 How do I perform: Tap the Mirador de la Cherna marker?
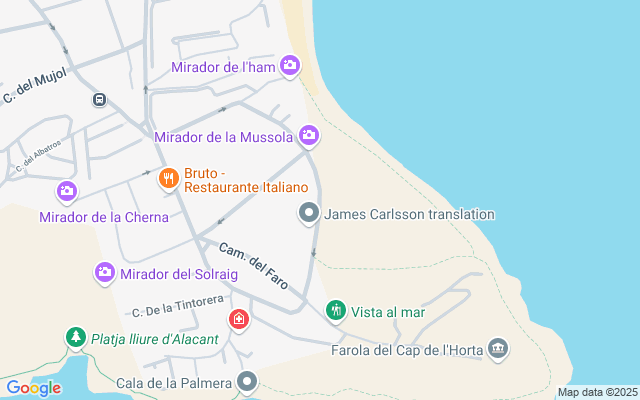(67, 190)
